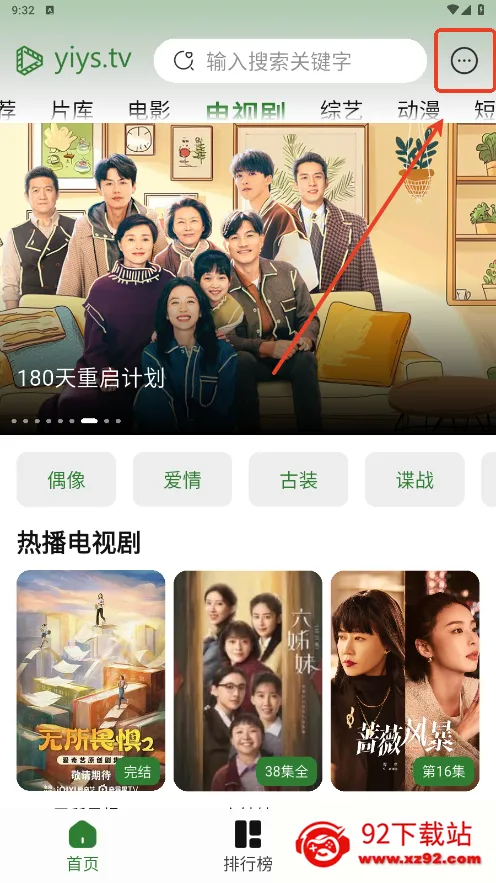Choose the 爱情 genre chip
Image resolution: width=496 pixels, height=883 pixels.
coord(182,480)
